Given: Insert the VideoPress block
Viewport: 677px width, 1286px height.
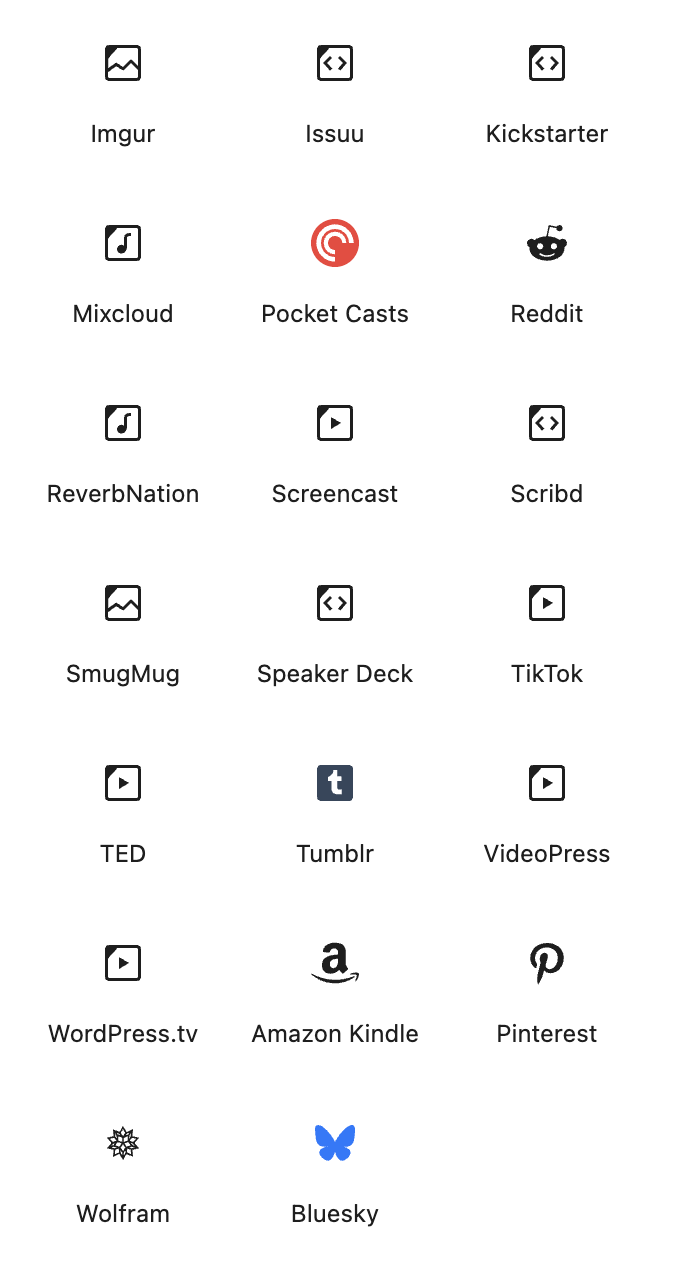Looking at the screenshot, I should click(x=547, y=815).
